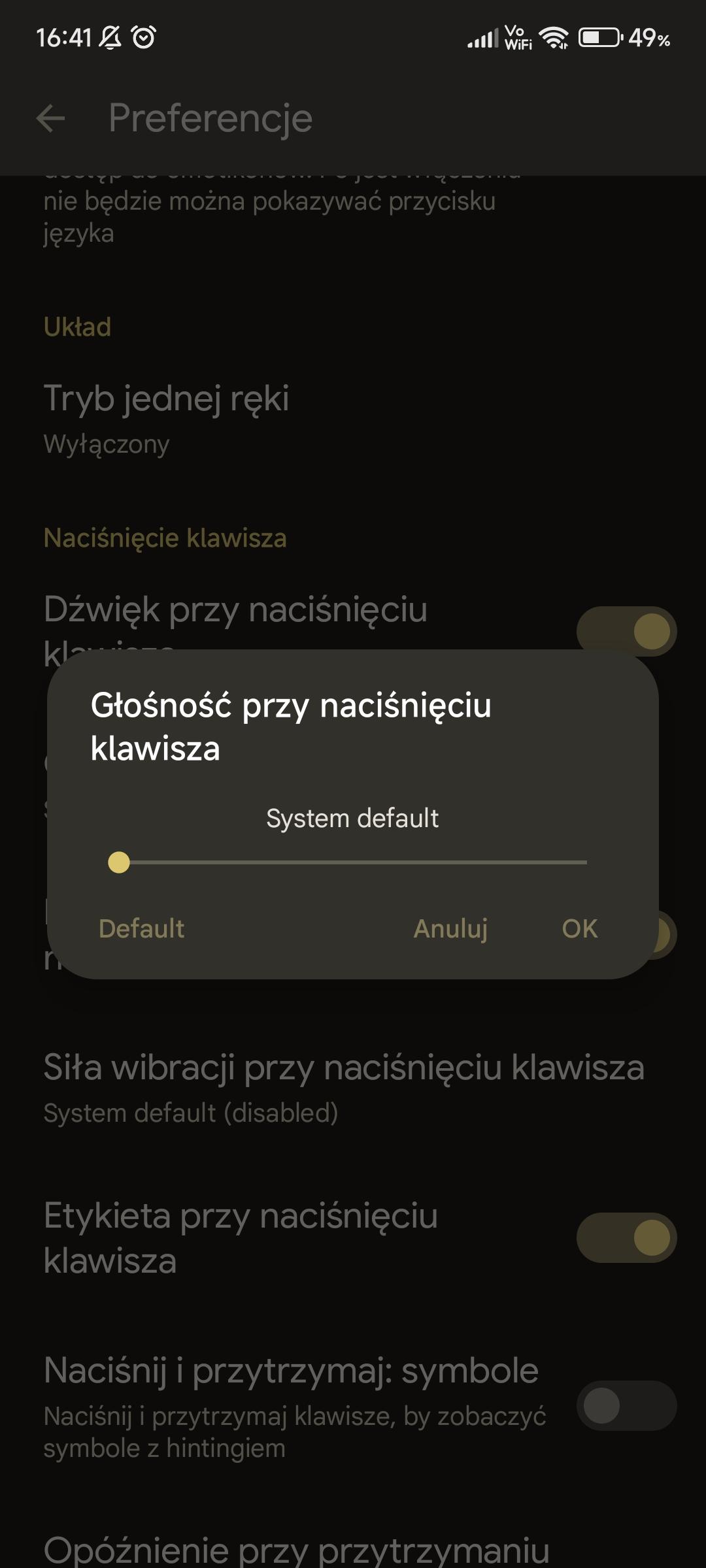Tap the key press volume slider track

click(x=353, y=862)
